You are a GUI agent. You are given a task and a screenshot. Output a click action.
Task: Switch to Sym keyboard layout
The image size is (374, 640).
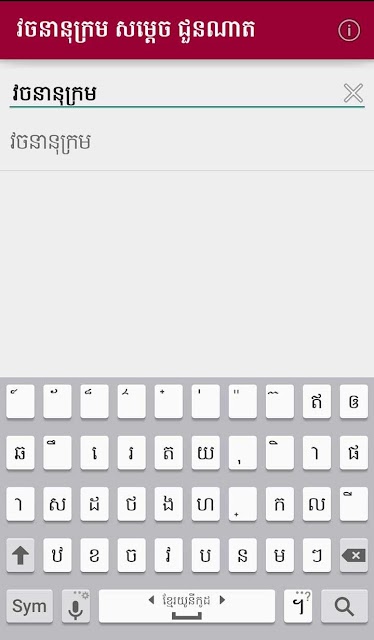click(x=29, y=606)
